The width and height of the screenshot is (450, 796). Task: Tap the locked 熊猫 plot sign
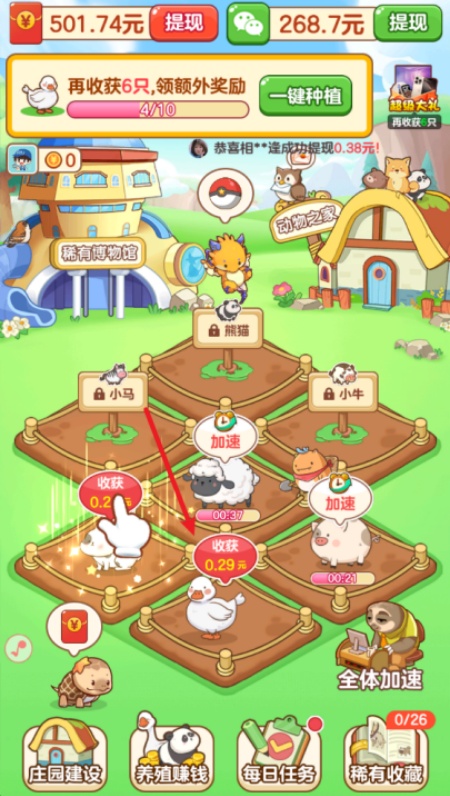228,330
